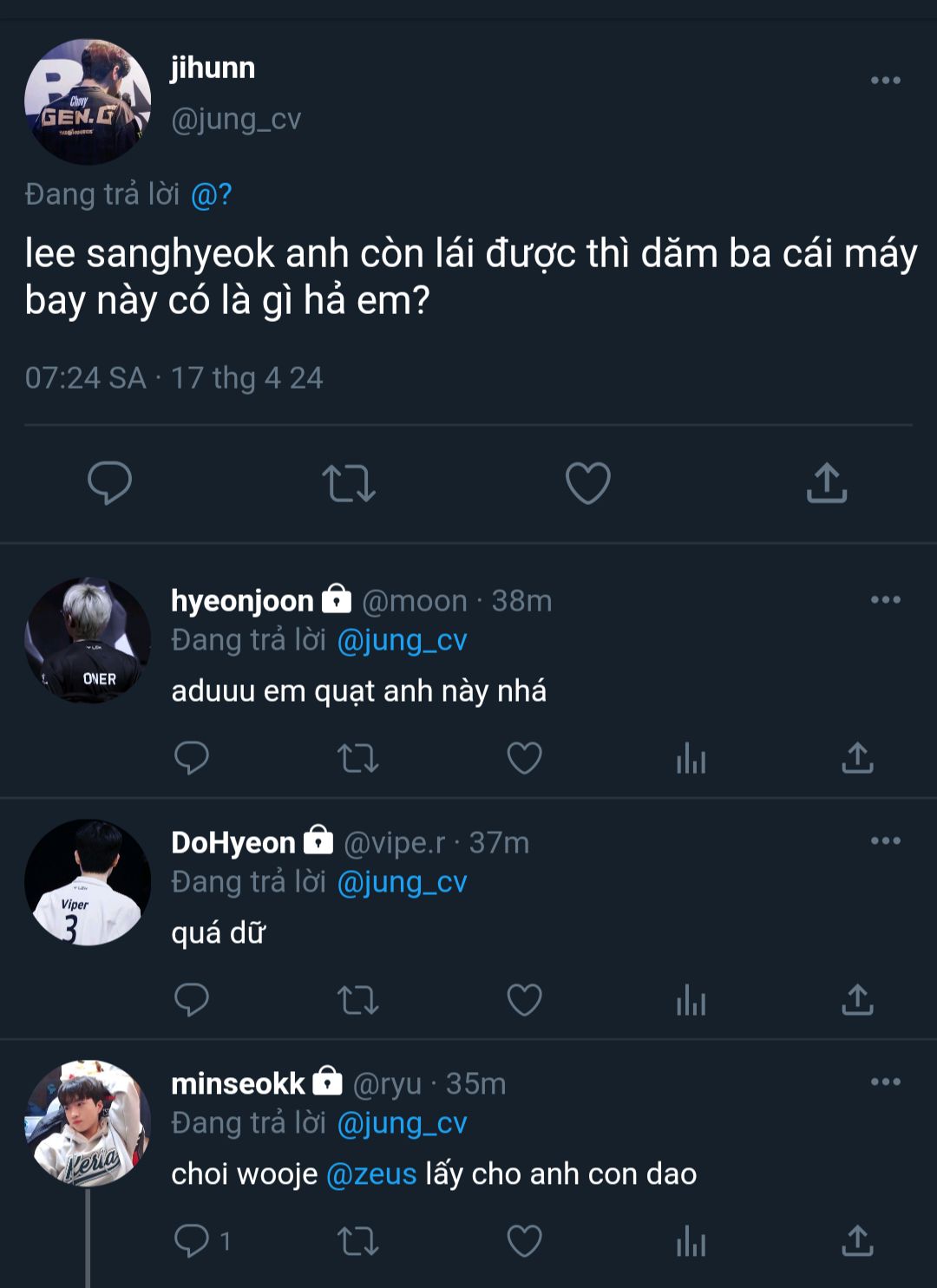Open overflow menu on hyeonjoon's reply
937x1288 pixels.
click(885, 599)
